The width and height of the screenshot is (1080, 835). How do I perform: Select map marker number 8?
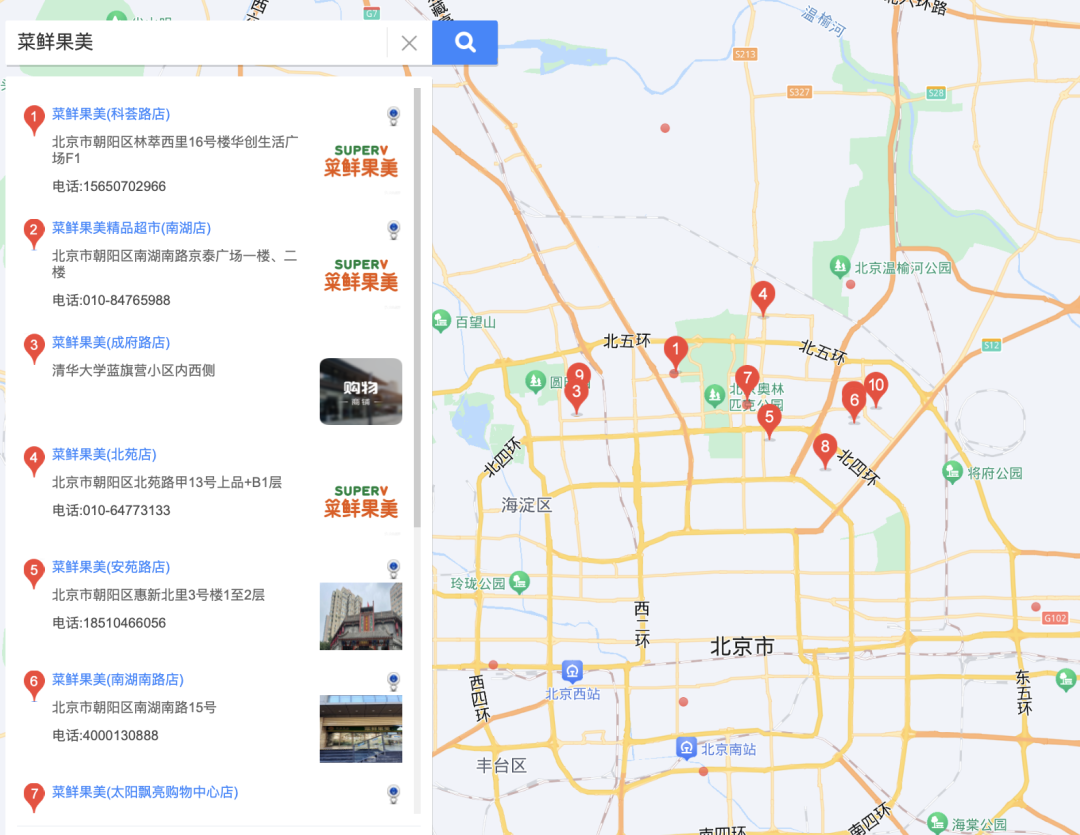(825, 448)
